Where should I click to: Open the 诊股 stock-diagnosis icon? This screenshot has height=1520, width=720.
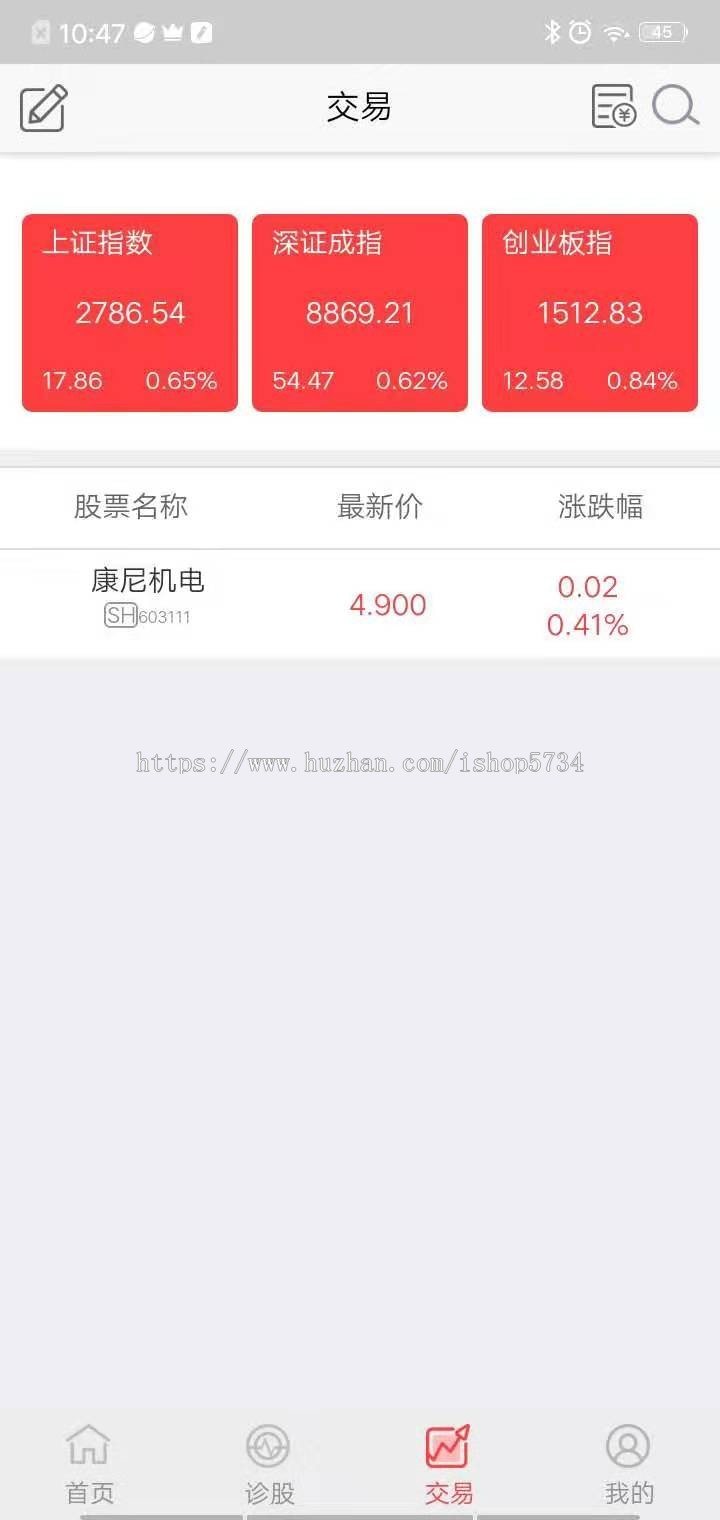268,1443
